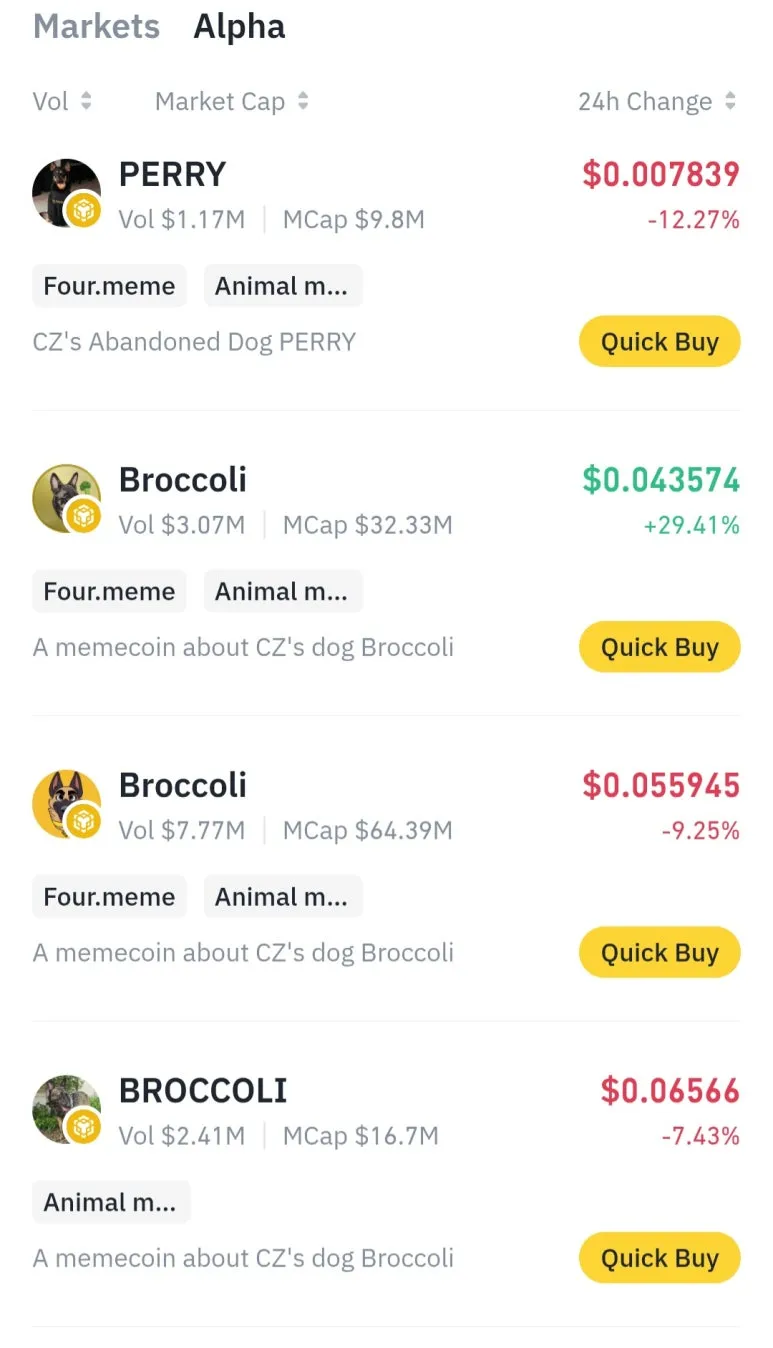Quick Buy Broccoli priced at $0.055945
The image size is (773, 1348).
pos(659,952)
